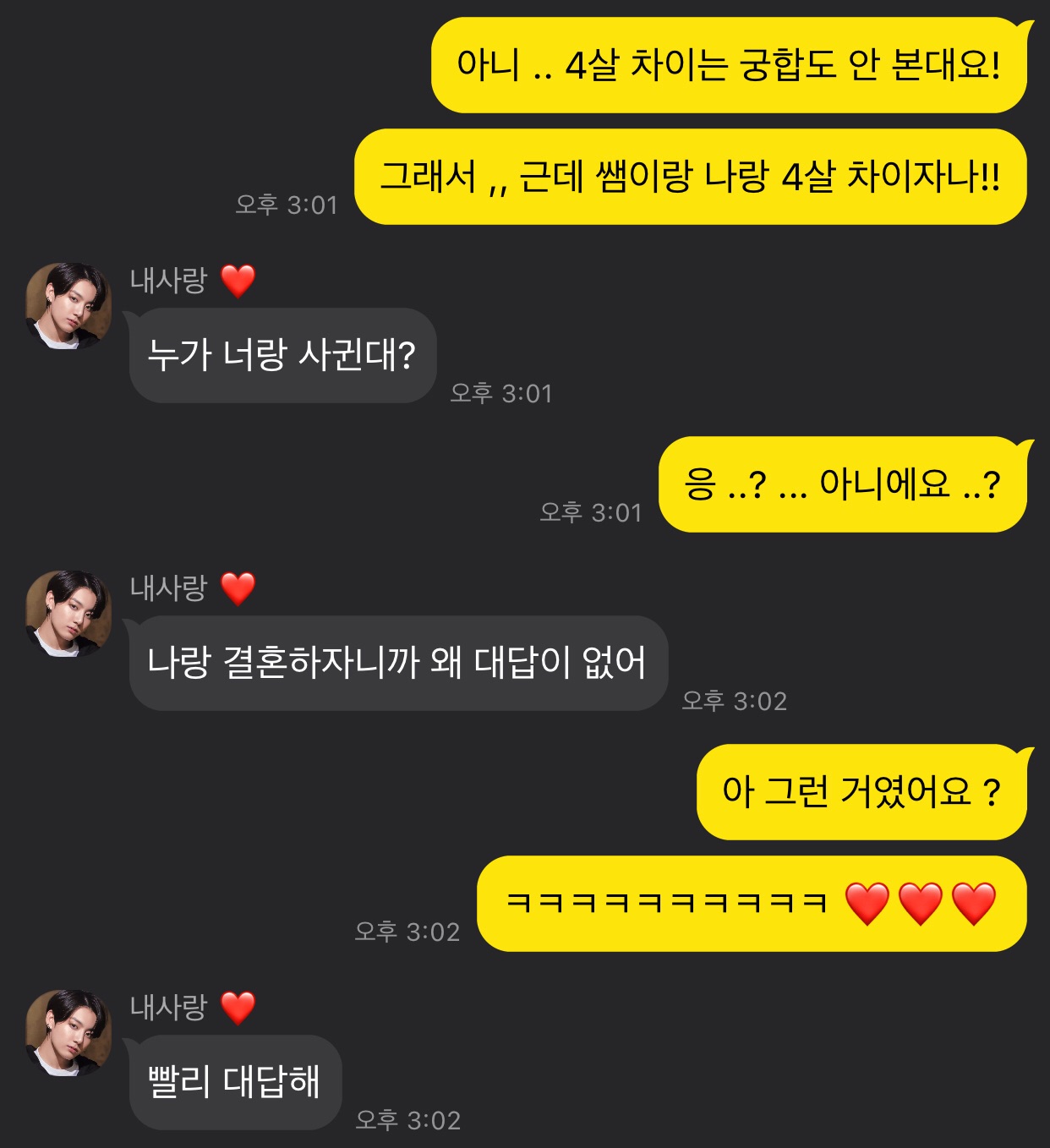View the profile photo beside "빨리 대답해"
Screen dimensions: 1050x1148
tap(68, 1032)
